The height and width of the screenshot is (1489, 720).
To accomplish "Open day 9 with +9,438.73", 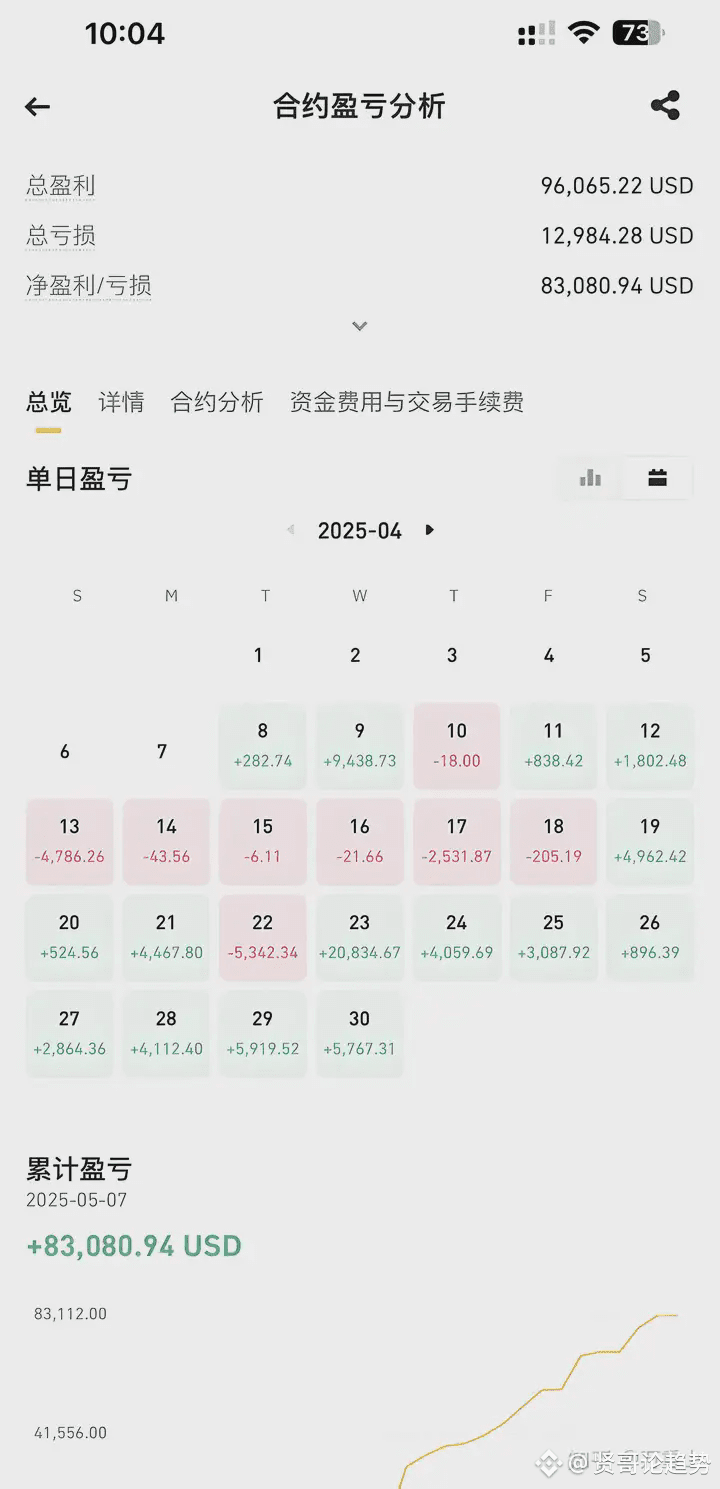I will (360, 745).
